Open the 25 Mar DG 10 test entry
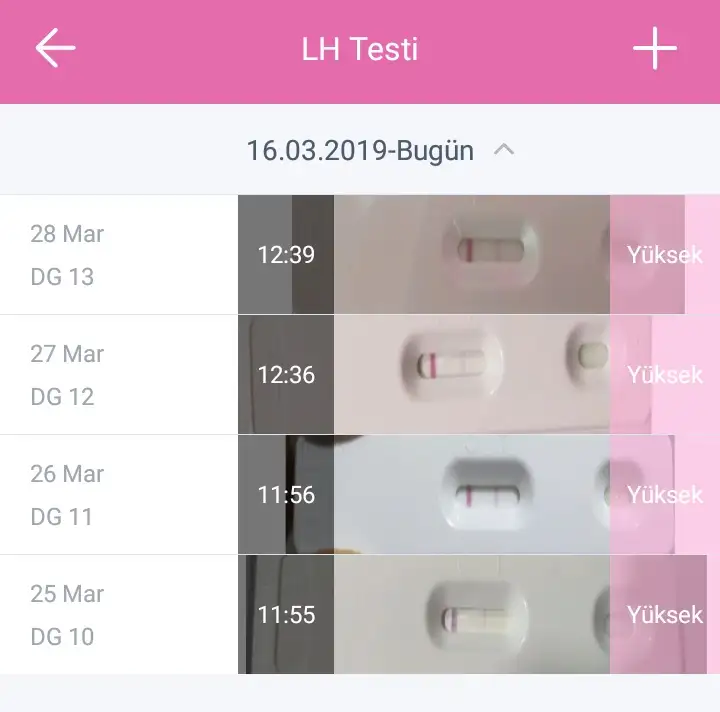This screenshot has height=712, width=720. coord(360,615)
